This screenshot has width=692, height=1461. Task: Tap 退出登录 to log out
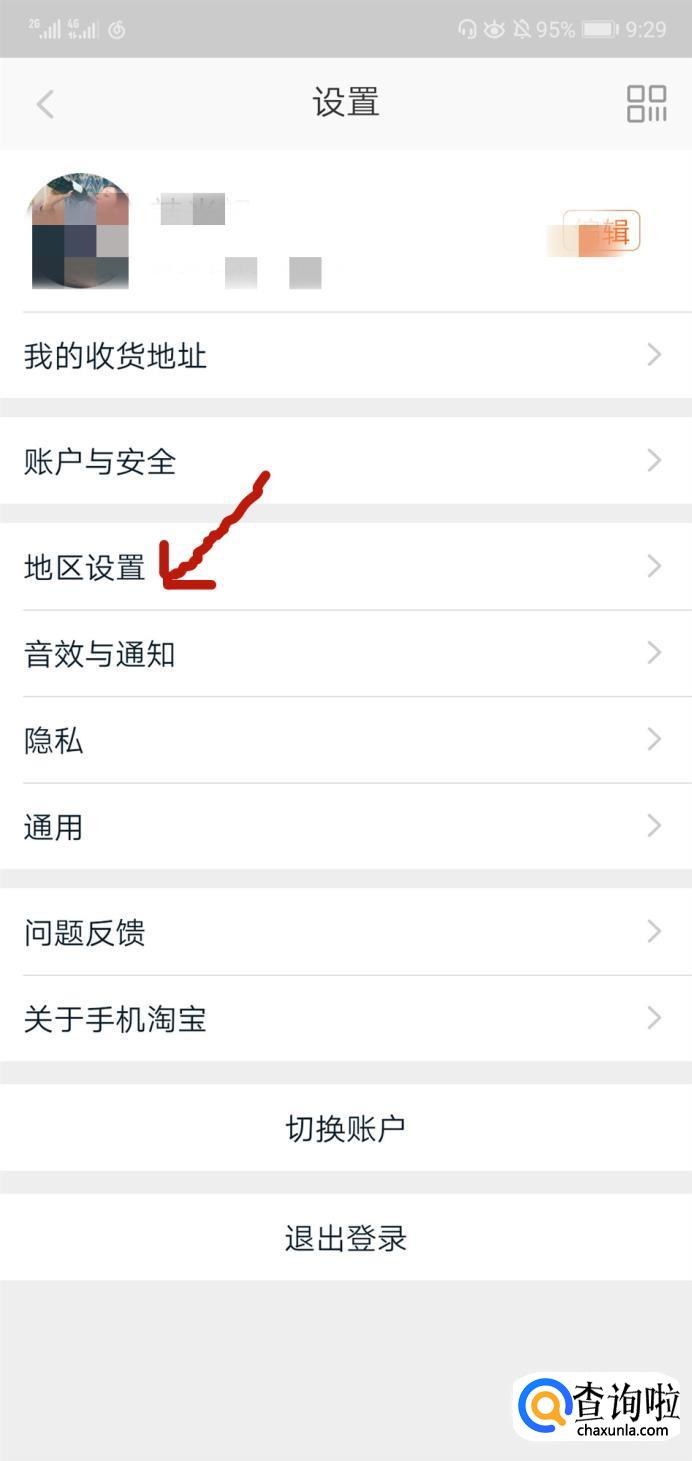pyautogui.click(x=346, y=1238)
